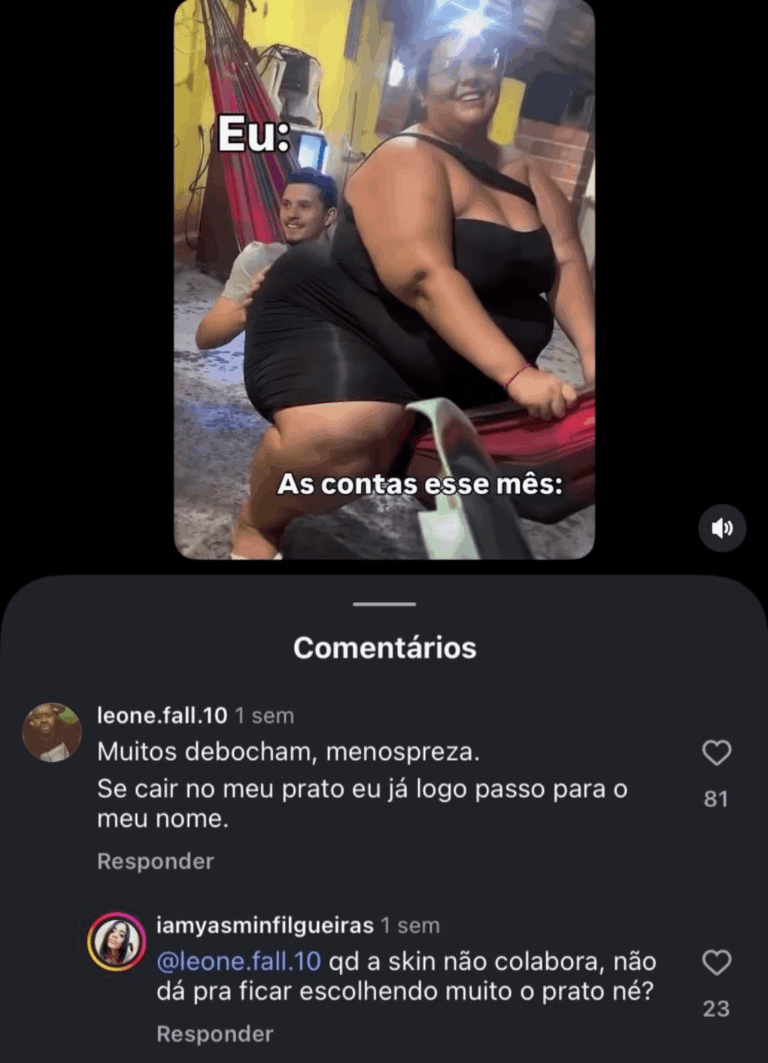
Task: Like leone.fall.10's comment
Action: click(716, 753)
